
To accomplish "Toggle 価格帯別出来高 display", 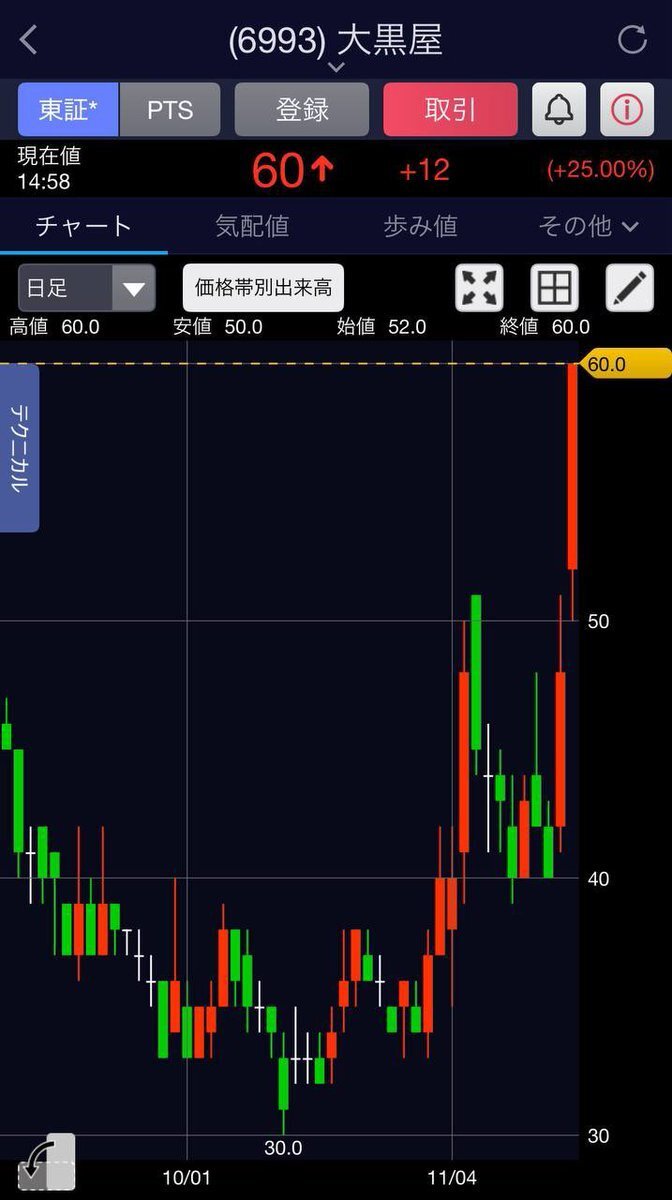I will 264,289.
